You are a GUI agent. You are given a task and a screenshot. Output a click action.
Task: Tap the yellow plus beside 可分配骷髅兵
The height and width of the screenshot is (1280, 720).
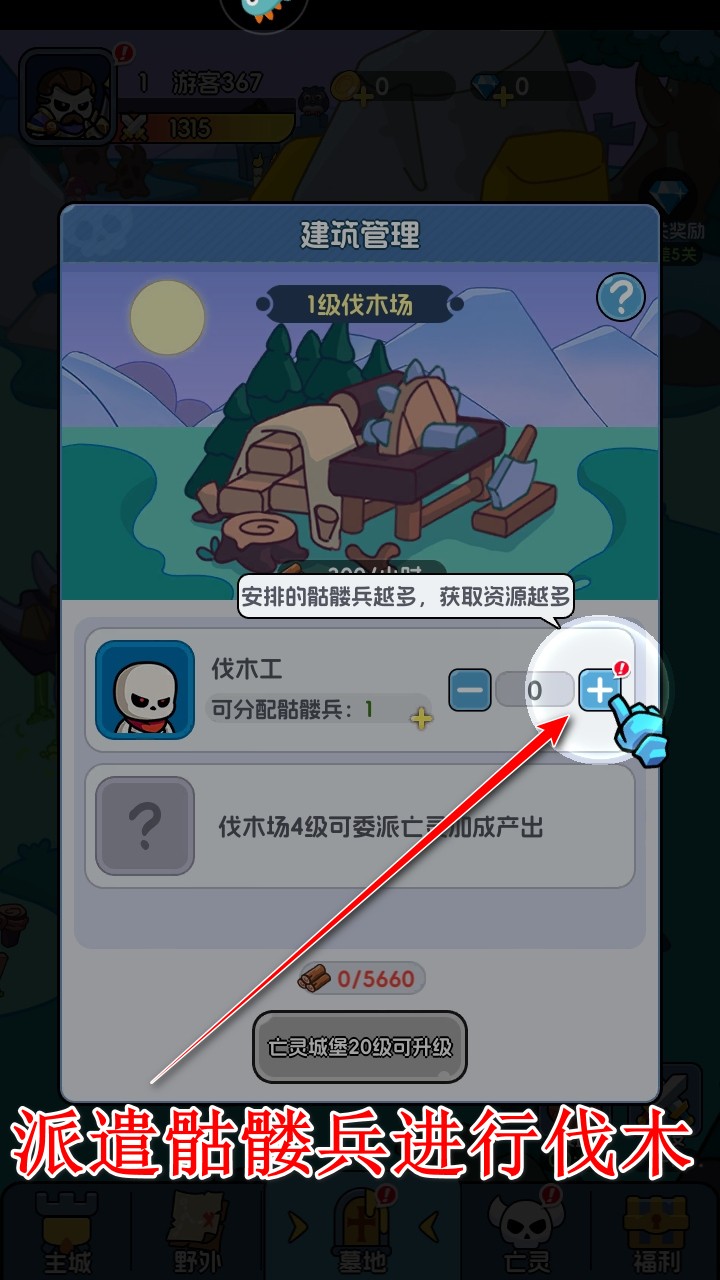421,717
